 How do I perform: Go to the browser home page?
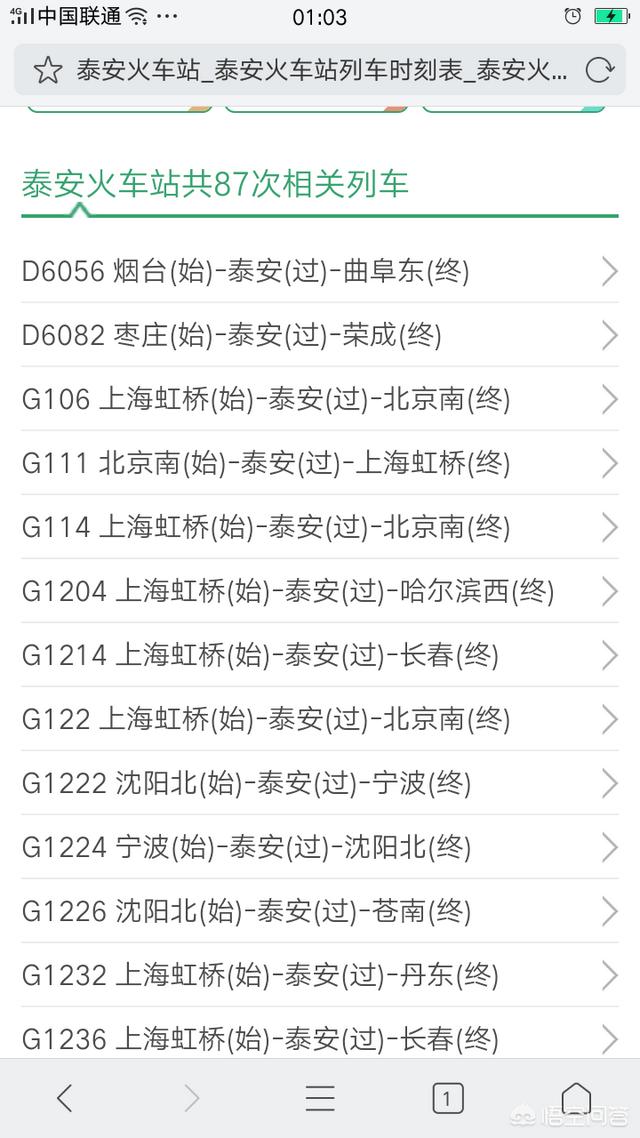click(575, 1099)
